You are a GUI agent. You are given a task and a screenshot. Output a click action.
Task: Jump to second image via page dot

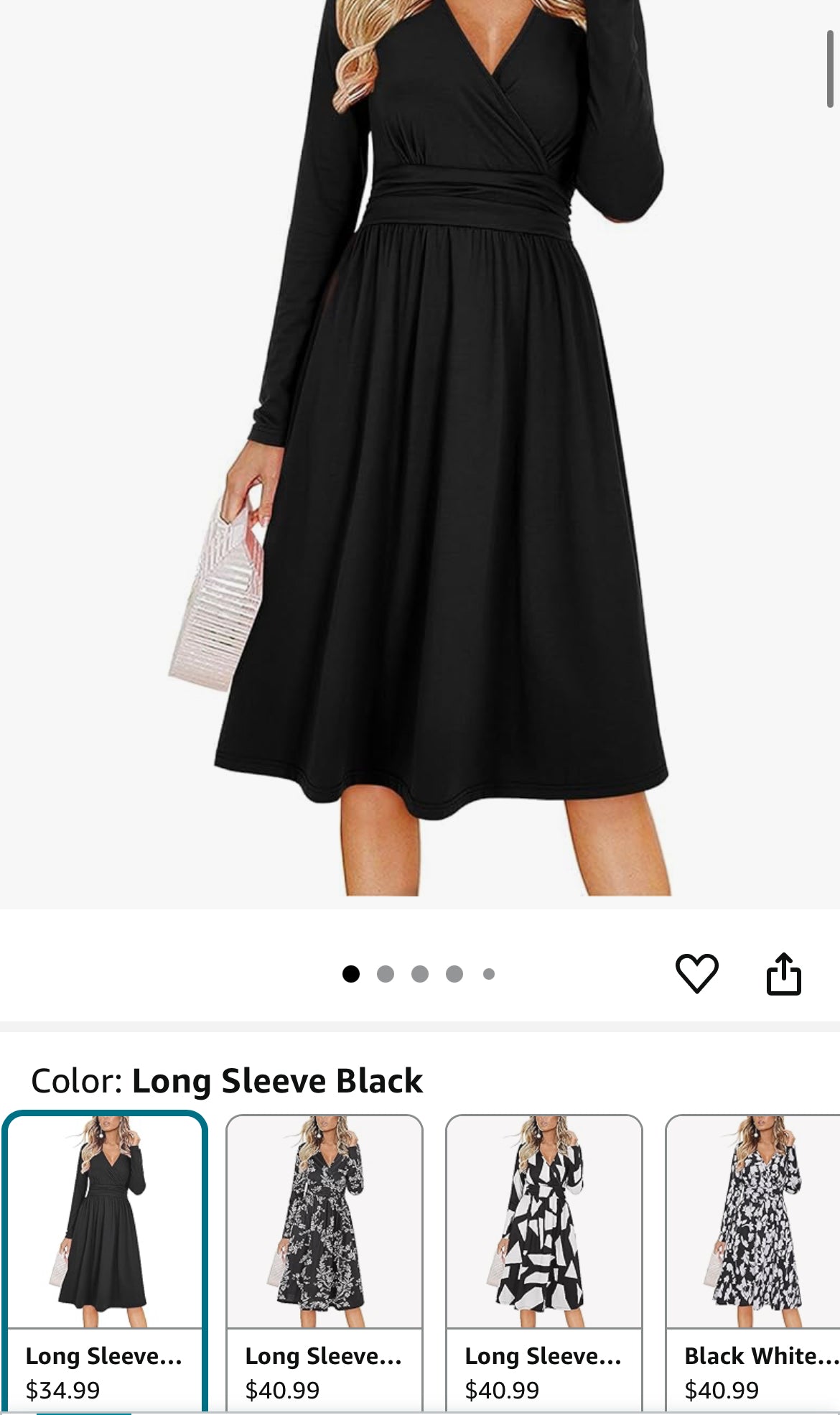pyautogui.click(x=386, y=974)
